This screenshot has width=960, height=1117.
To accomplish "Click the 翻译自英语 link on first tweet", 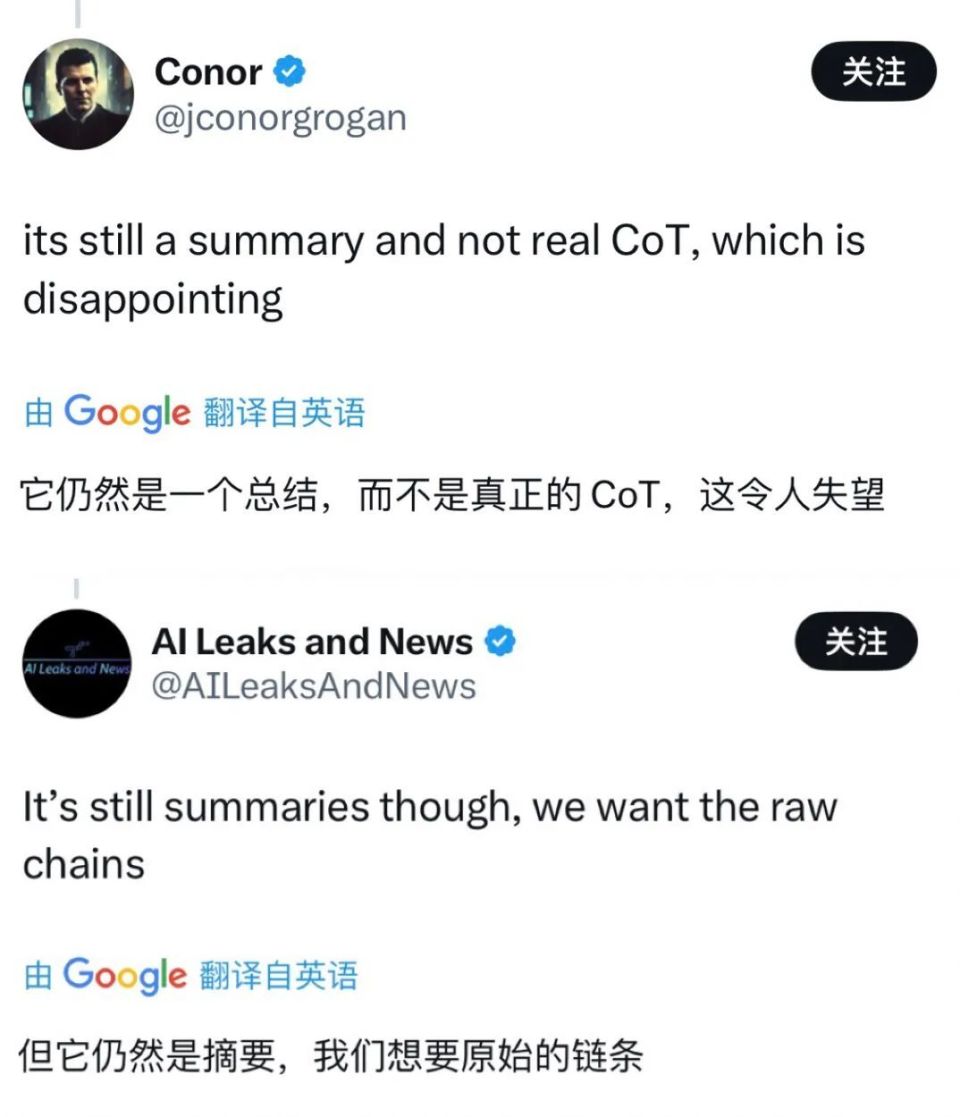I will (283, 412).
